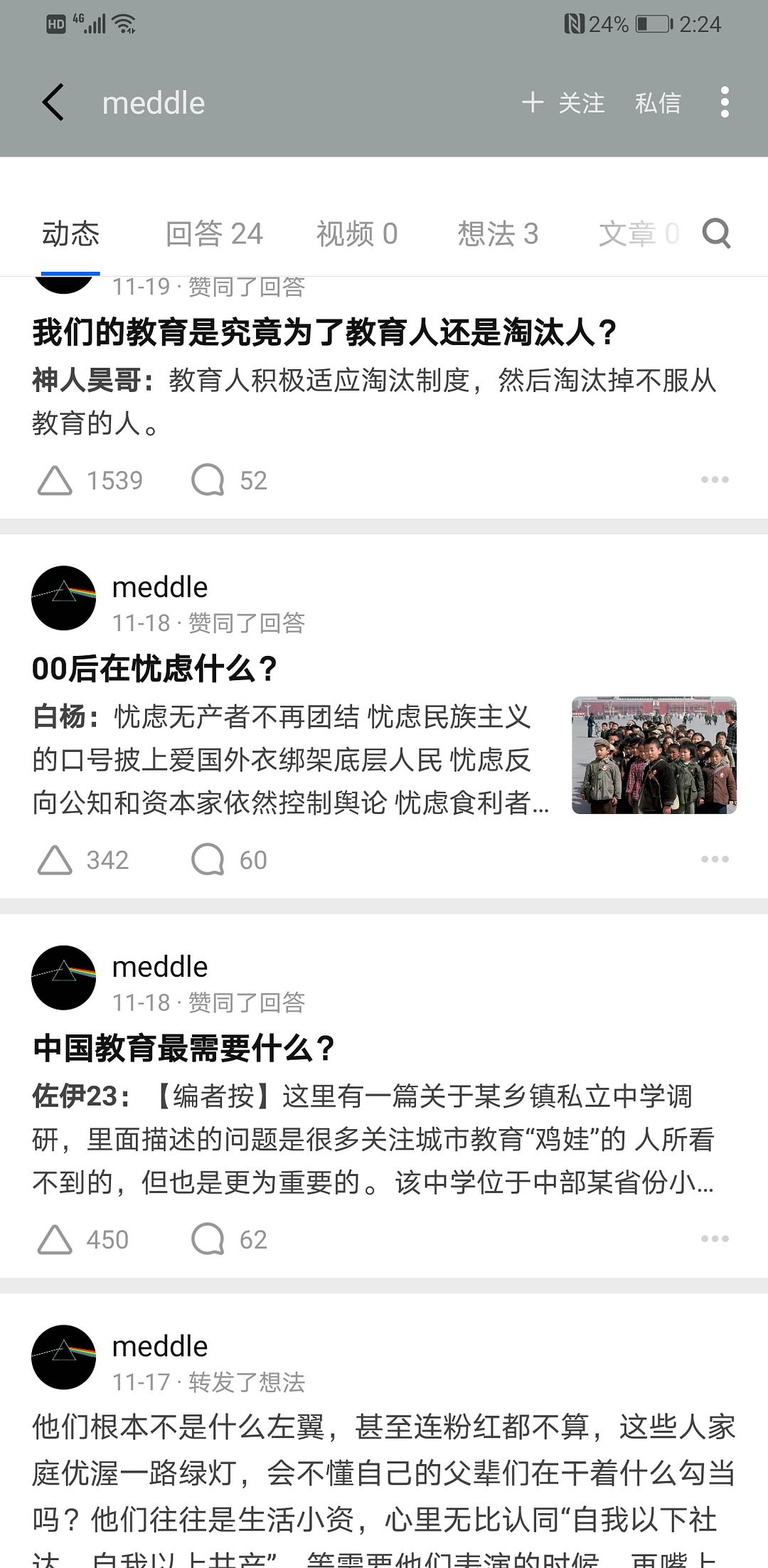This screenshot has width=768, height=1568.
Task: Switch to the 视频 0 tab
Action: pos(356,234)
